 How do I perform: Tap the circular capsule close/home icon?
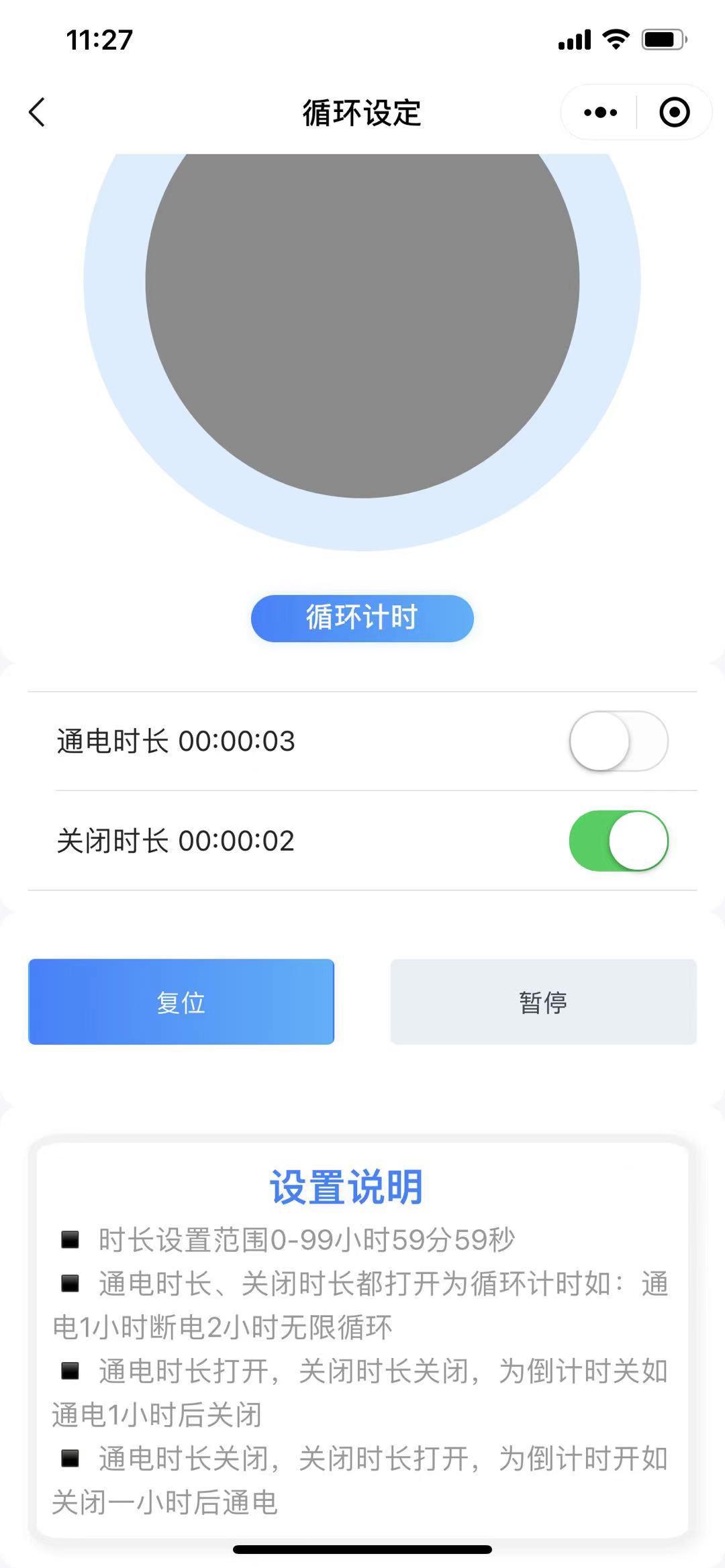point(673,112)
